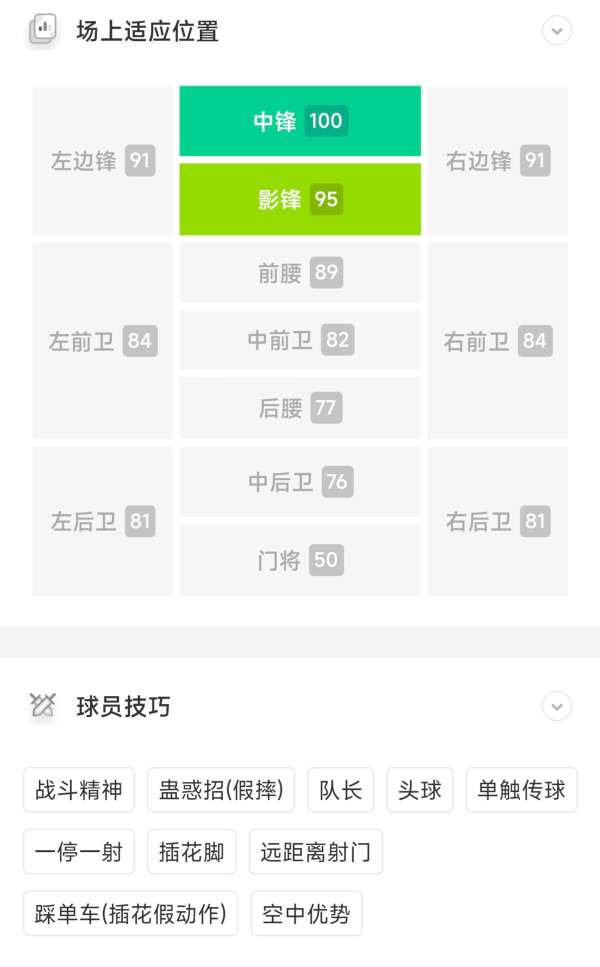Screen dimensions: 600x967
Task: Select the 插花脚 skill chip
Action: coord(191,852)
